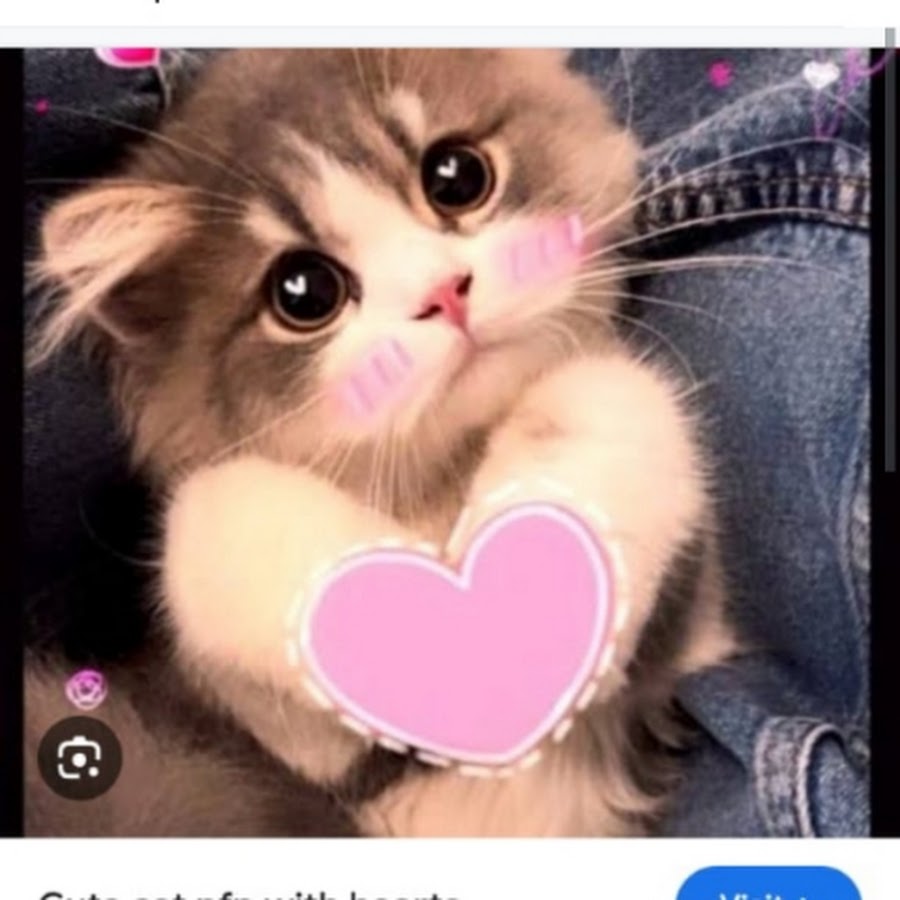Viewport: 900px width, 900px height.
Task: Open the kitten image in full view
Action: point(450,400)
